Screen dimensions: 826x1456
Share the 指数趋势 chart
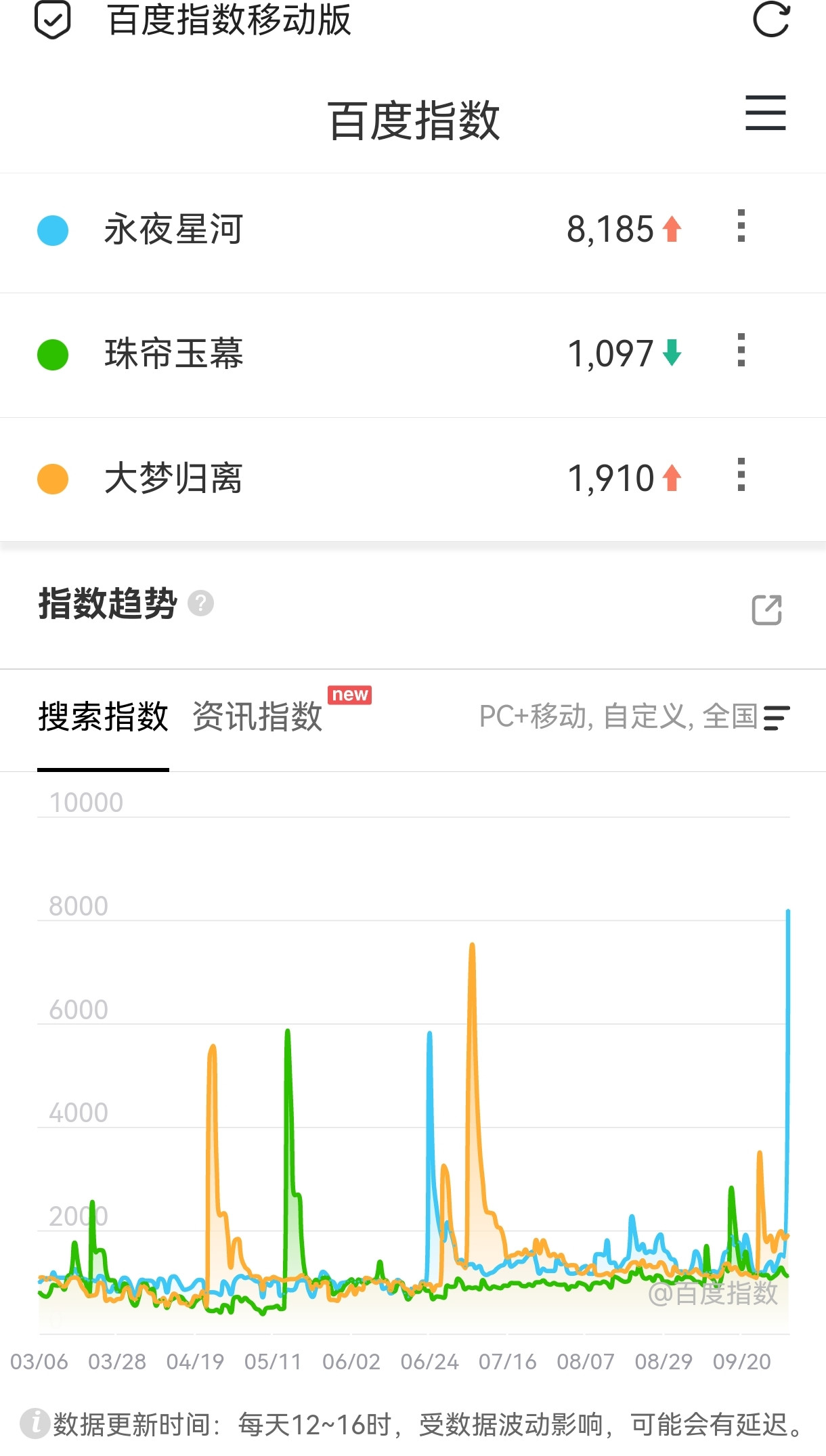[767, 609]
